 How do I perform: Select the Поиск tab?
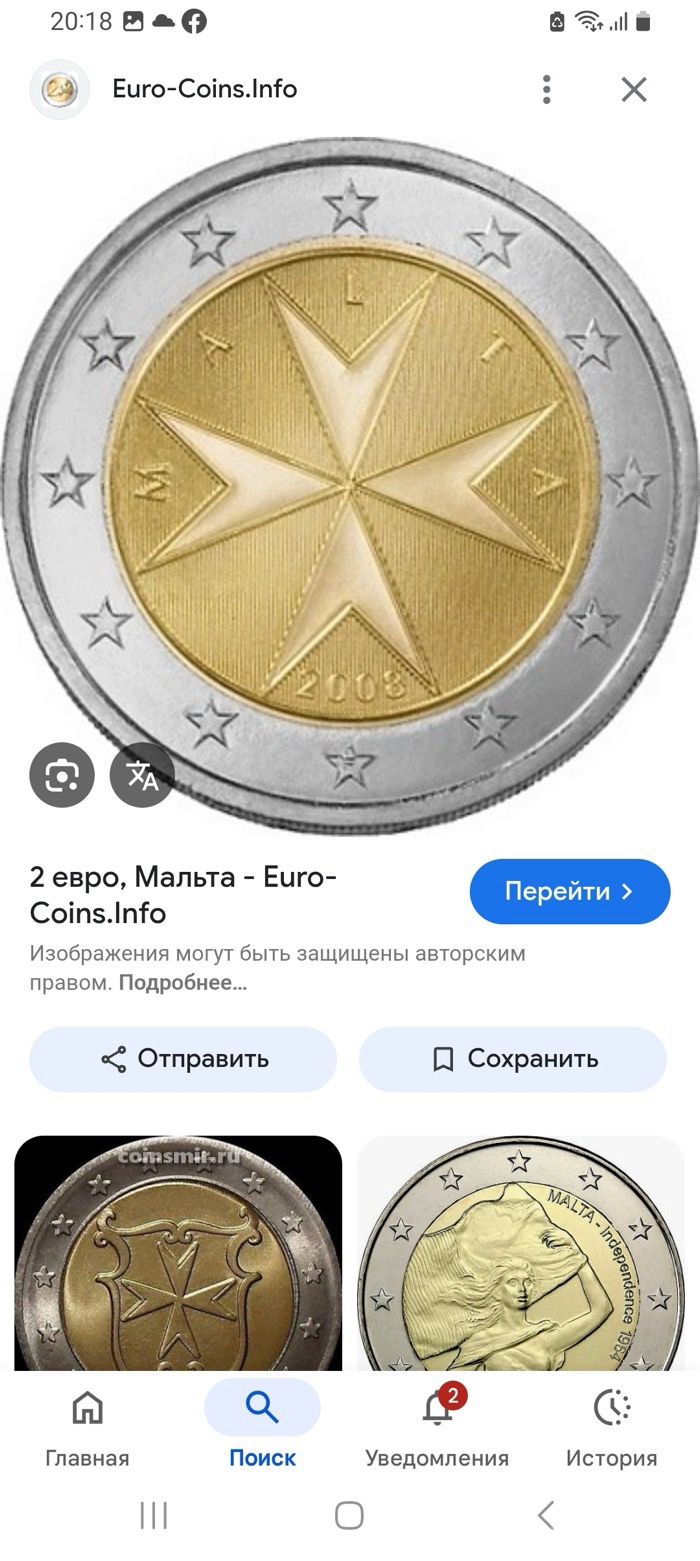(x=262, y=1427)
